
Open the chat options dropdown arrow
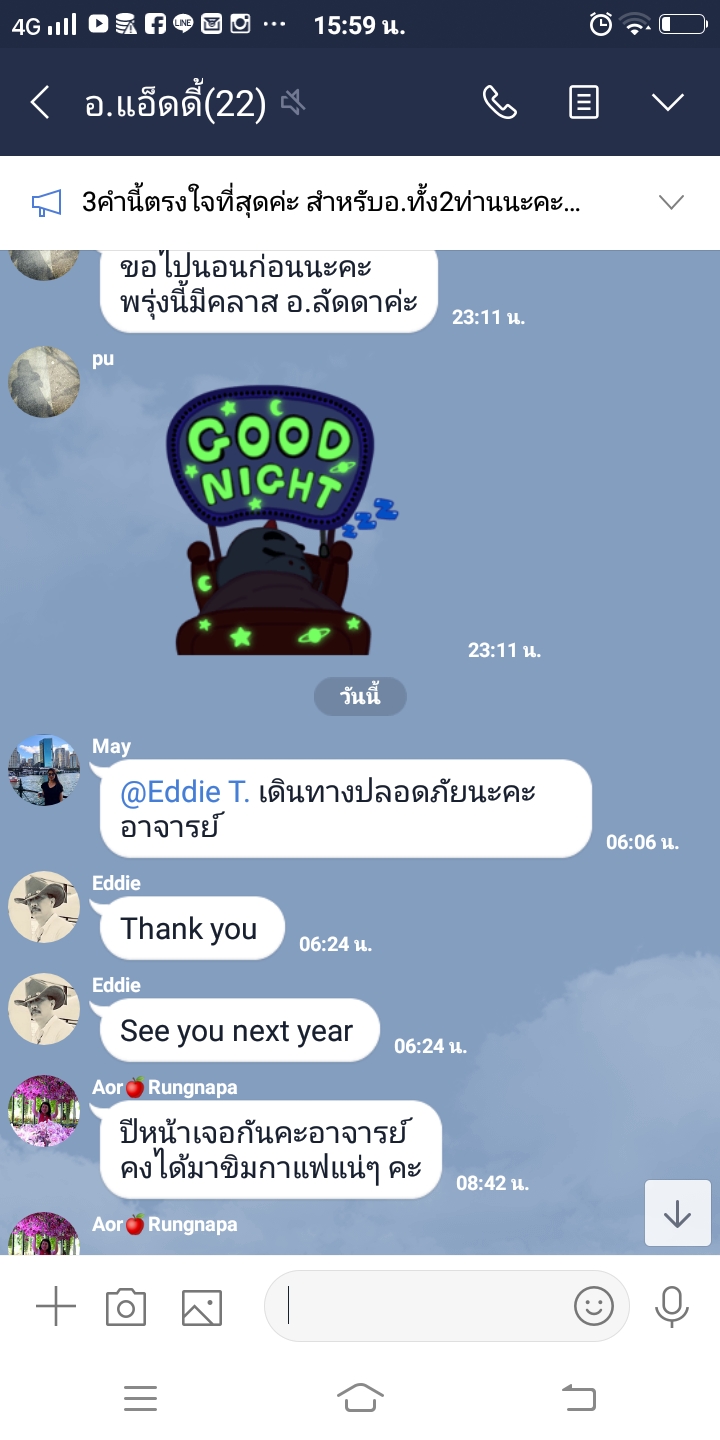coord(667,102)
